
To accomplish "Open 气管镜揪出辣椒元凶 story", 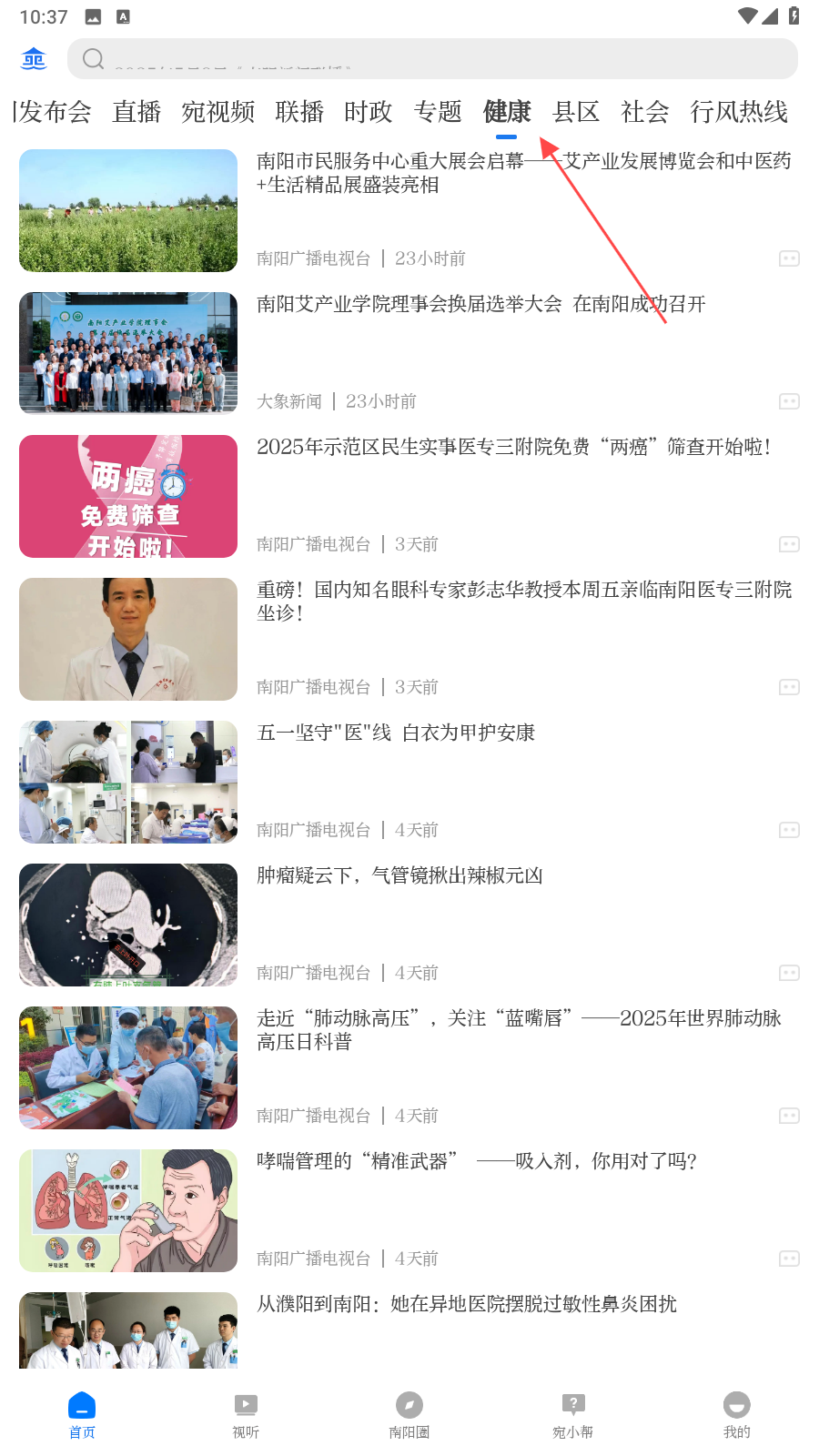I will click(x=400, y=876).
